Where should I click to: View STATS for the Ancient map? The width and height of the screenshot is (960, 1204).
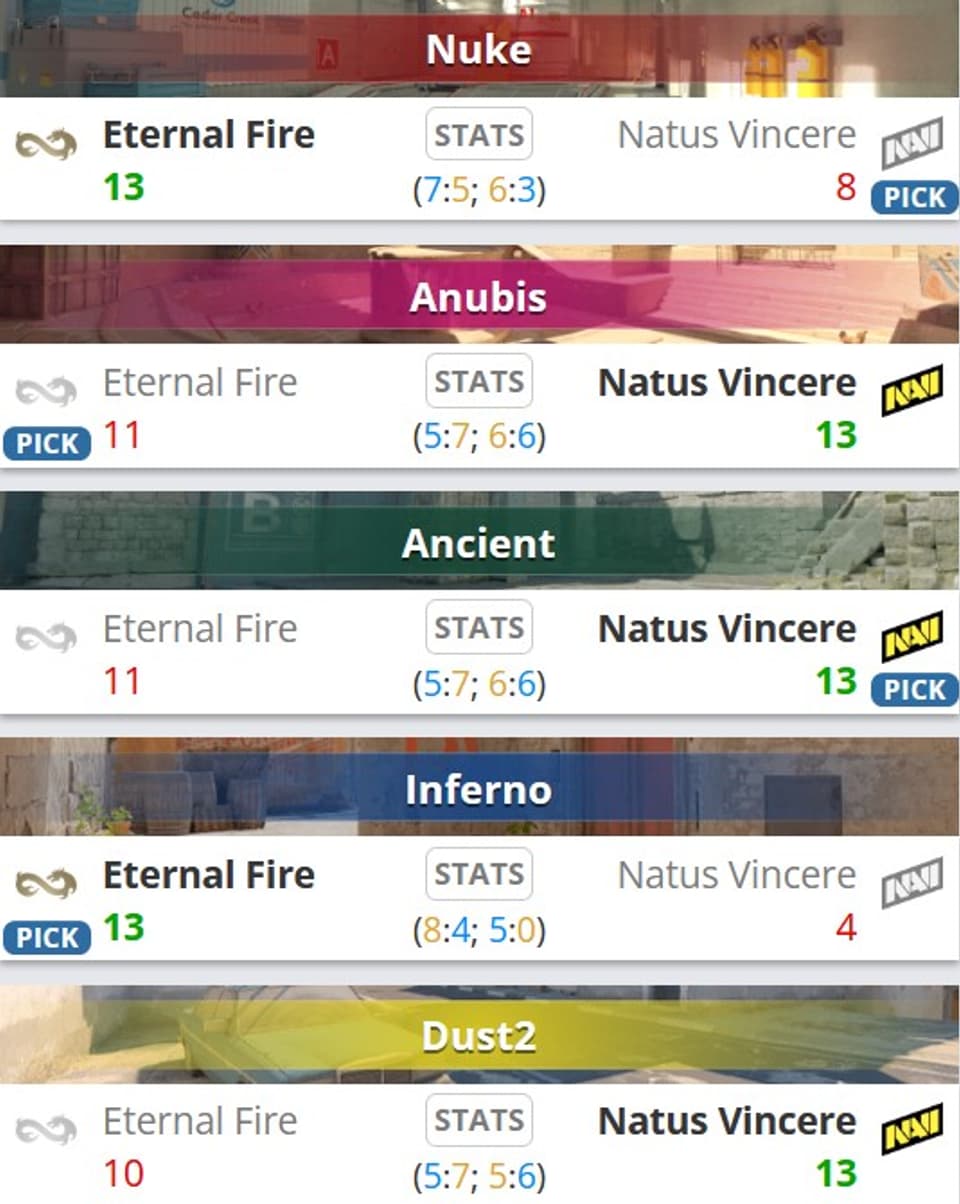tap(479, 628)
